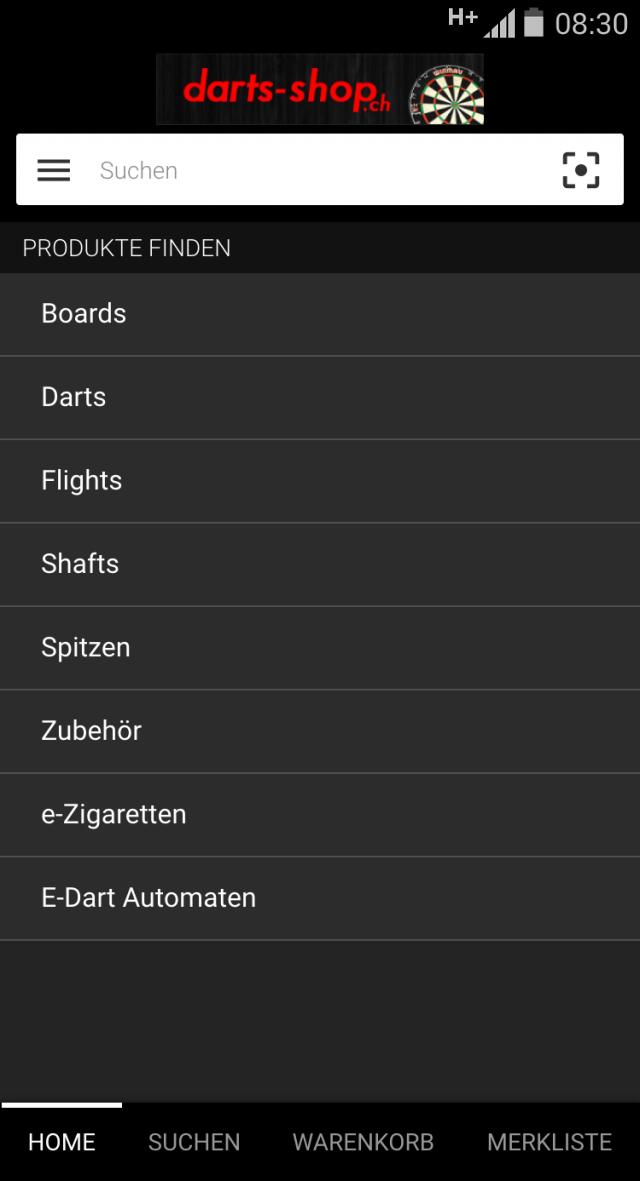Viewport: 640px width, 1181px height.
Task: Open the e-Zigaretten category
Action: coord(320,815)
